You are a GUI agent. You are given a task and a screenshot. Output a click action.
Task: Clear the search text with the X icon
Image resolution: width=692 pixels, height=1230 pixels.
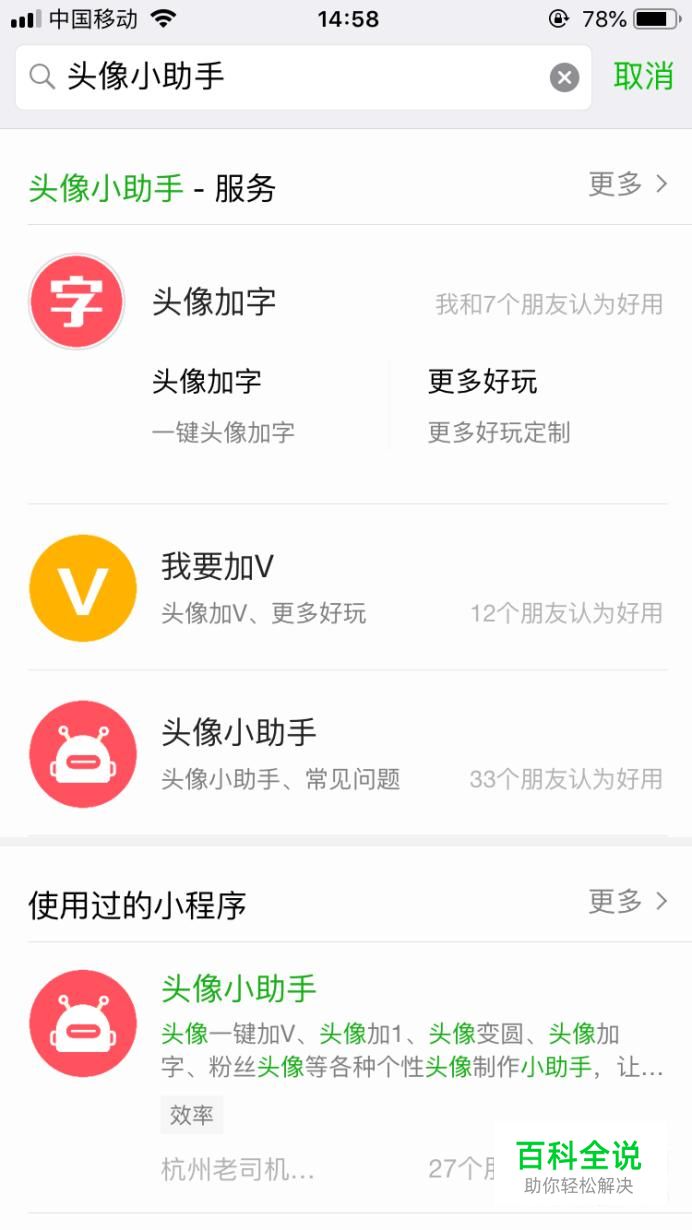tap(565, 77)
